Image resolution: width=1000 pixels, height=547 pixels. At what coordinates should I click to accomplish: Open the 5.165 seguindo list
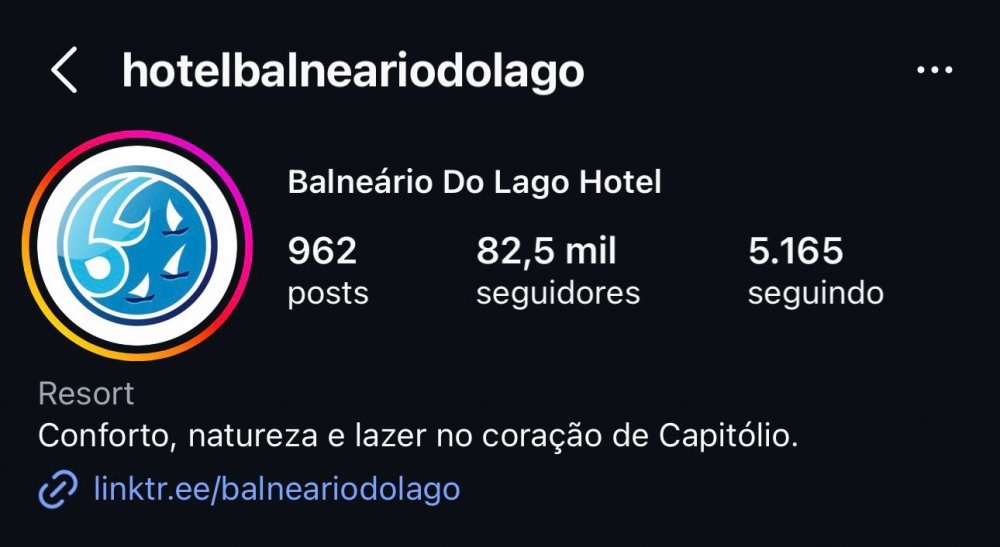(x=815, y=270)
